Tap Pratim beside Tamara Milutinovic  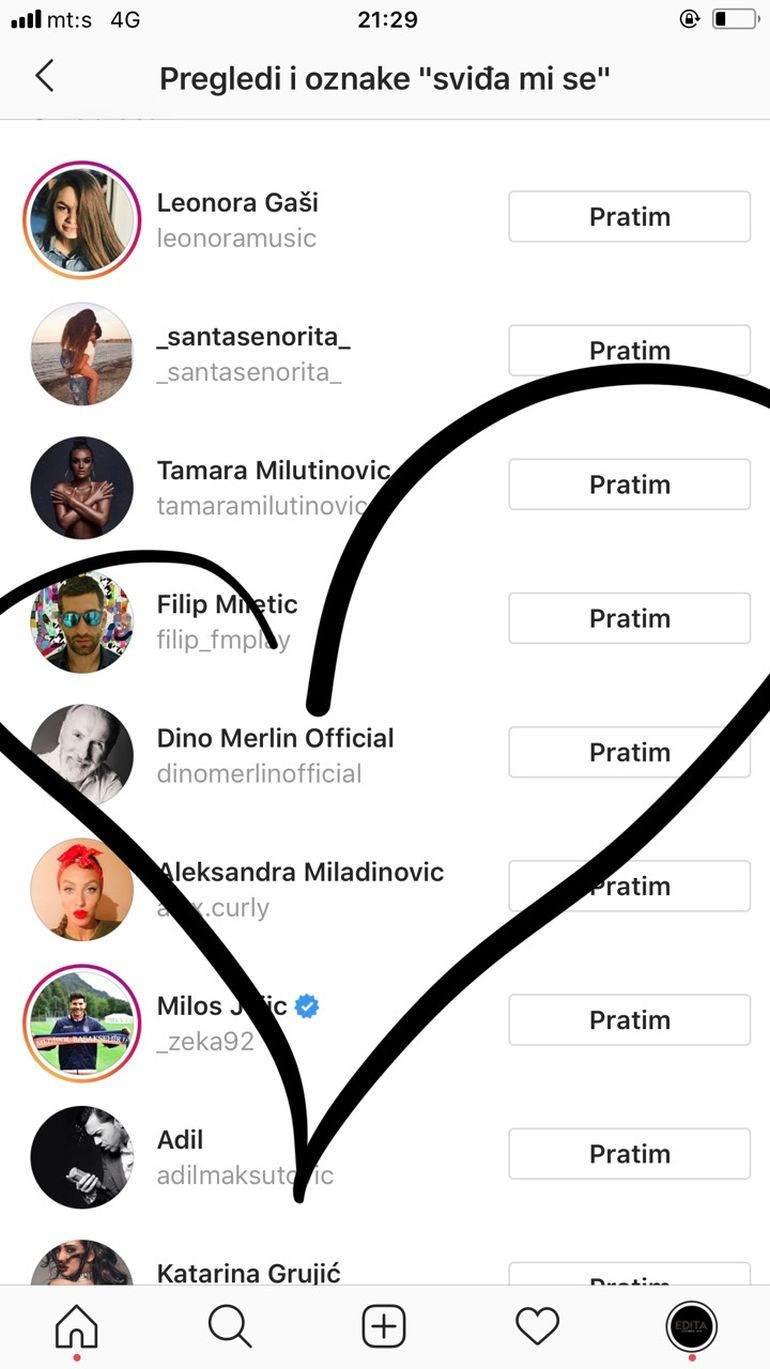point(629,485)
